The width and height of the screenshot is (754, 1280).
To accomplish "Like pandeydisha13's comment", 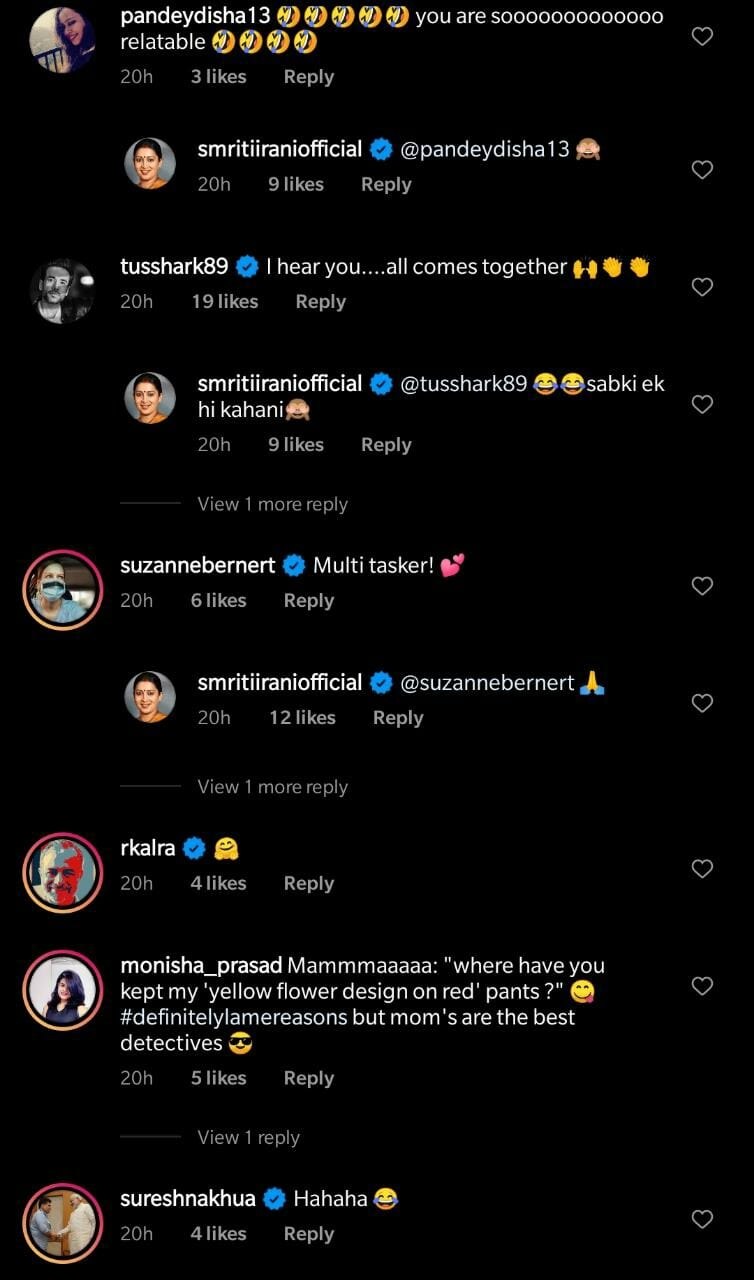I will (x=703, y=37).
